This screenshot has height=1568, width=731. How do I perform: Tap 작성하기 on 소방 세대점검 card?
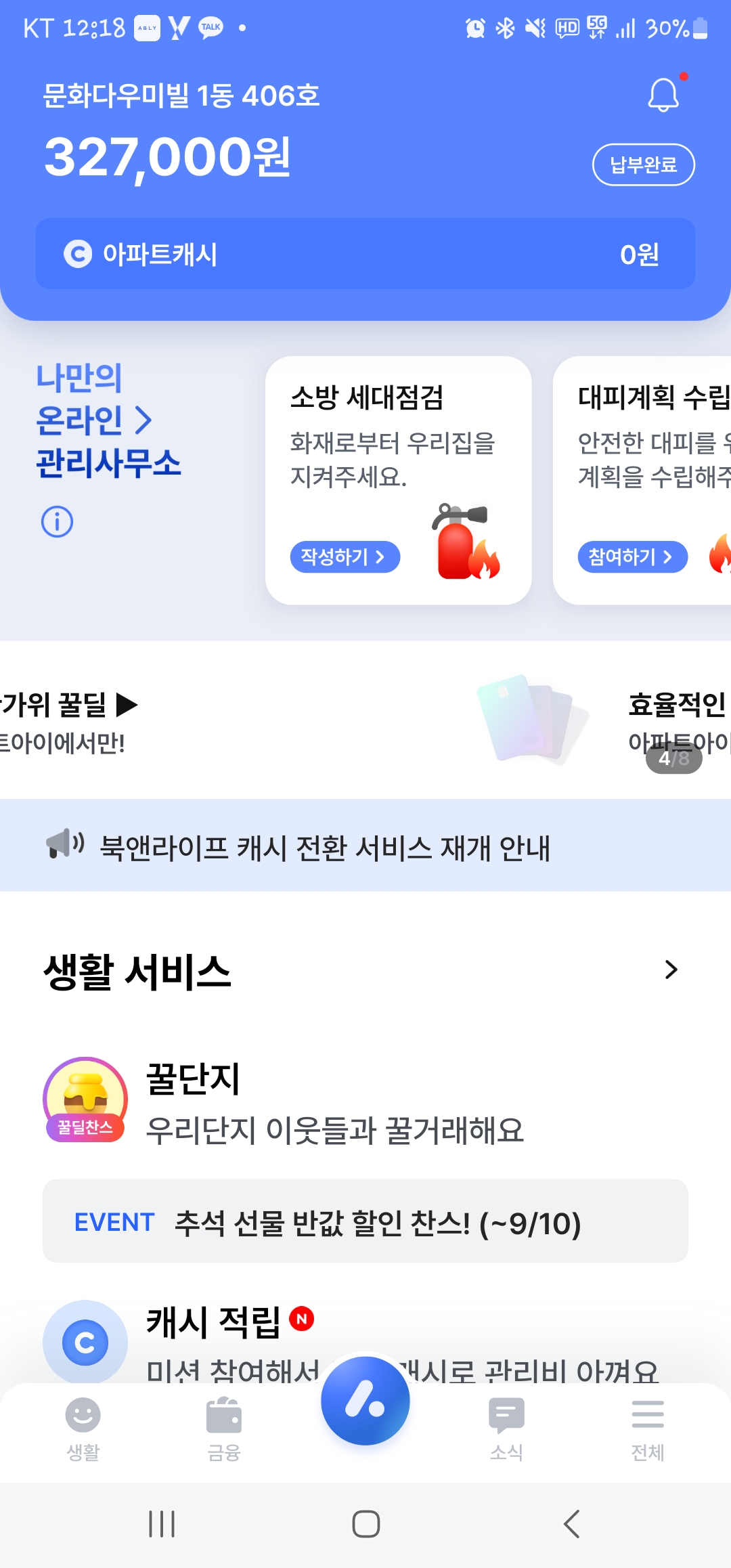point(345,557)
